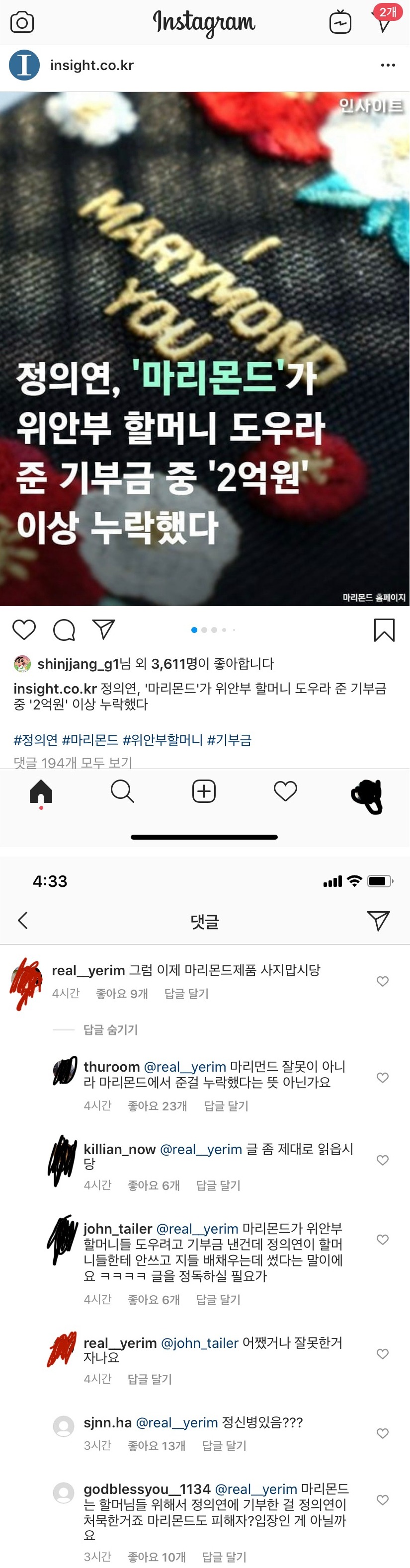Viewport: 410px width, 1568px height.
Task: Open the insight.co.kr profile from the post header
Action: click(91, 65)
